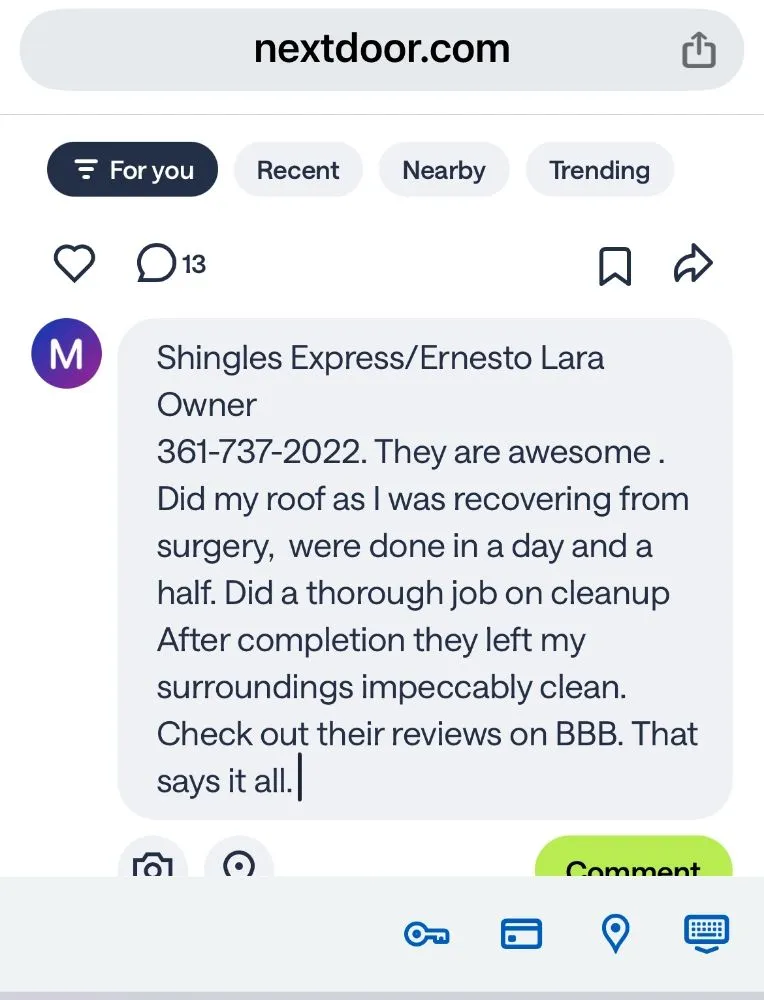Open the filter icon on For you

[x=85, y=169]
